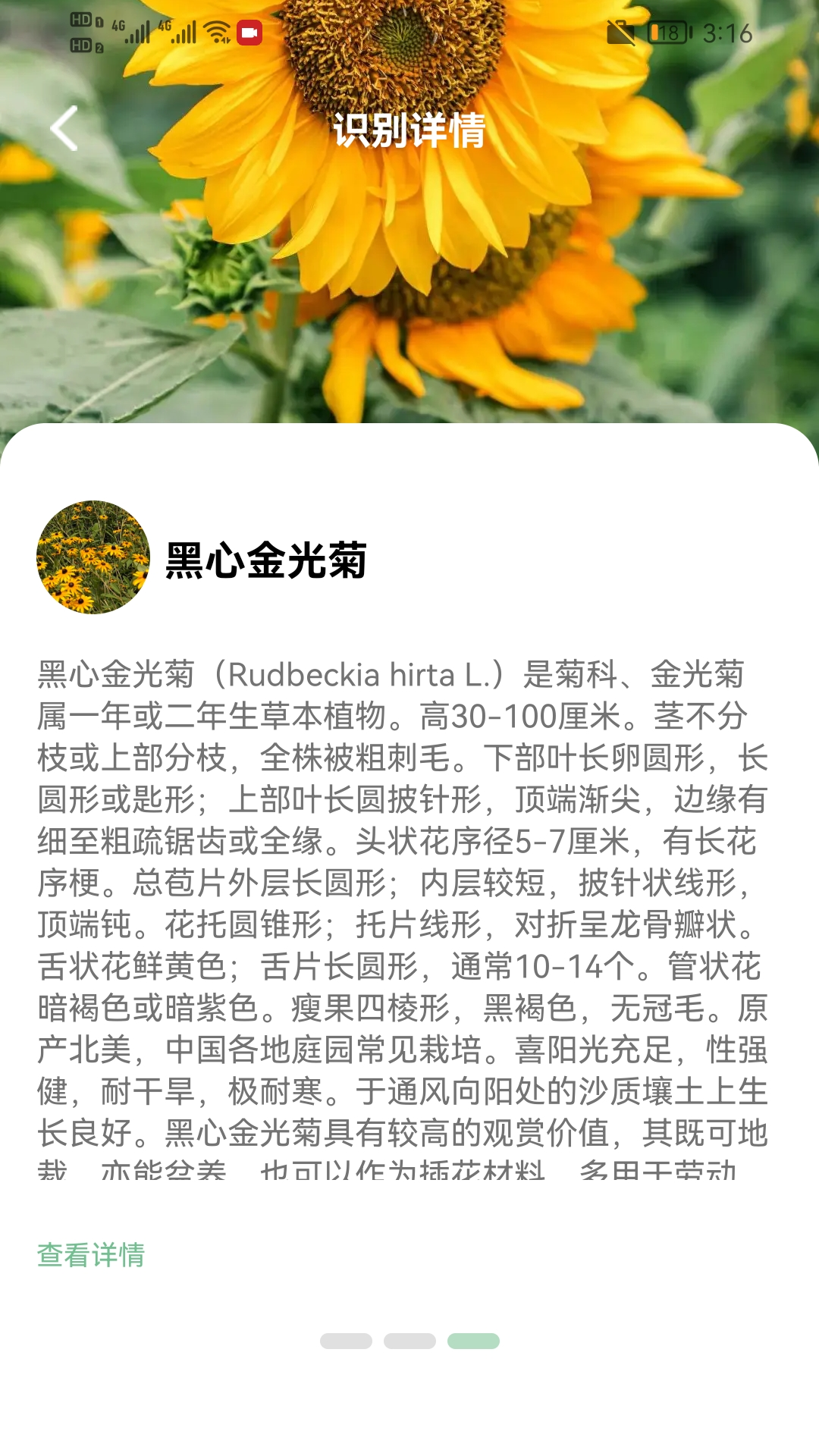Screen dimensions: 819x1456
Task: Go back from the 识别详情 page
Action: [64, 128]
